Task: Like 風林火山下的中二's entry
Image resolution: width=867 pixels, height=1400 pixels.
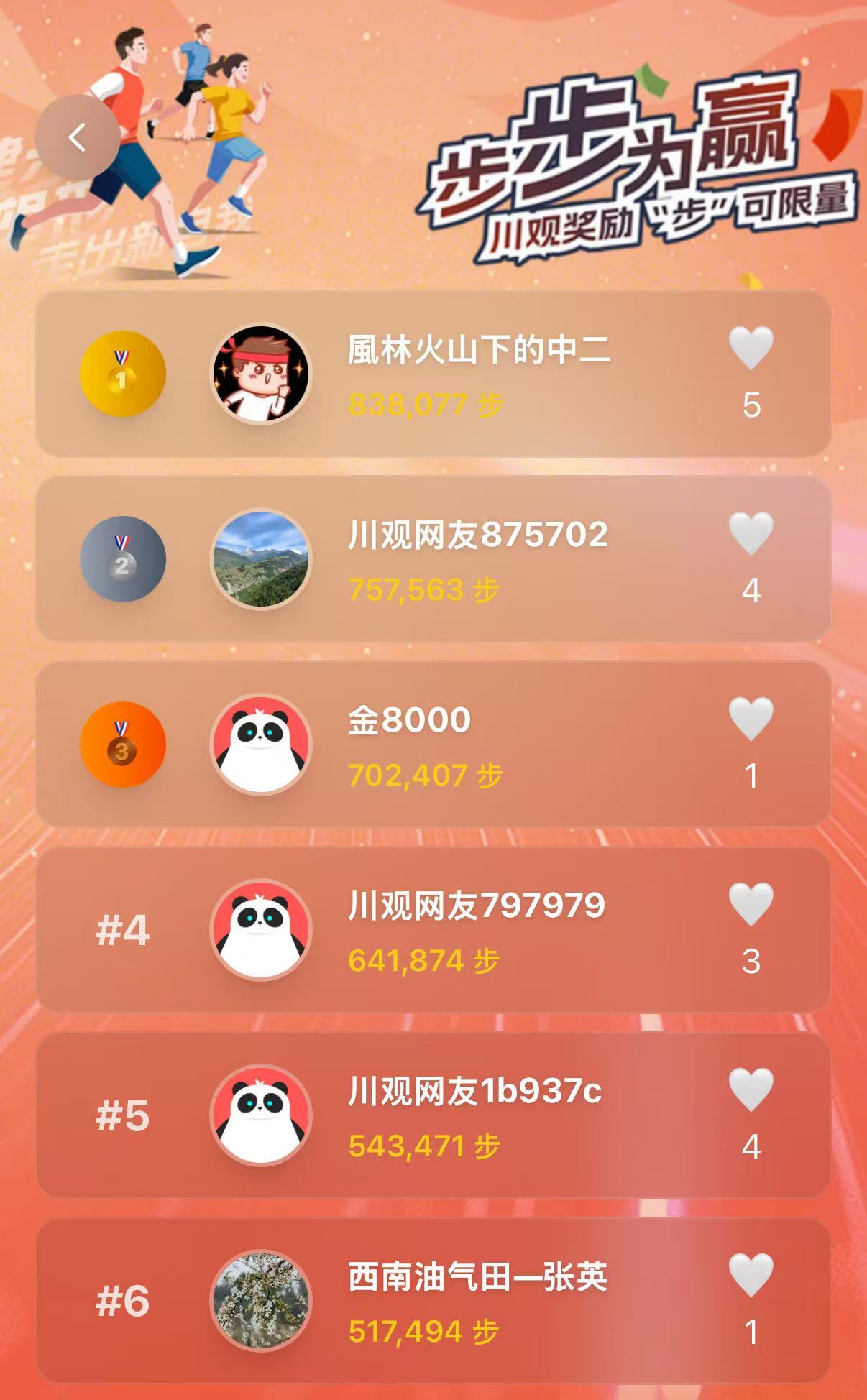Action: click(751, 348)
